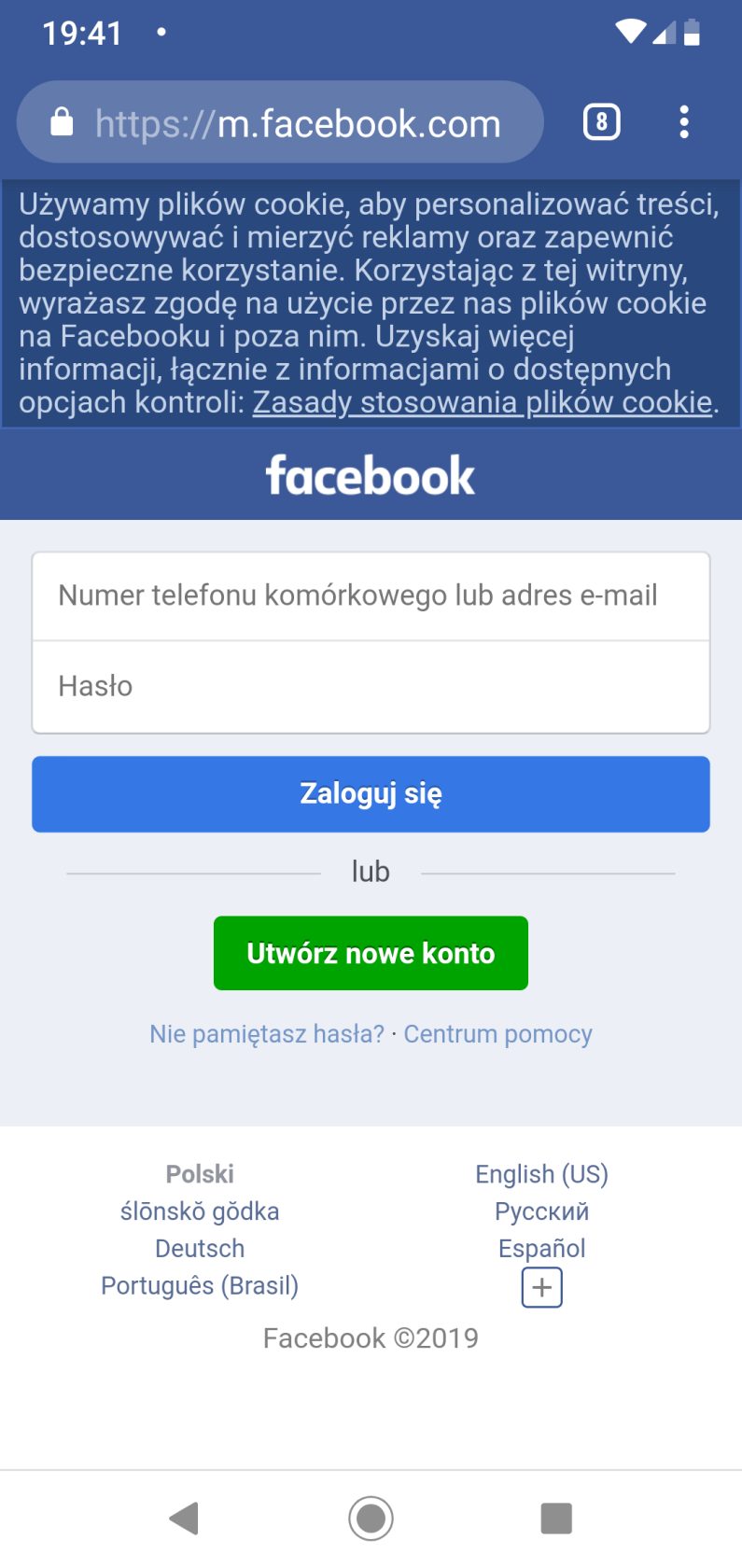
Task: Tap Utwórz nowe konto button
Action: [x=371, y=953]
